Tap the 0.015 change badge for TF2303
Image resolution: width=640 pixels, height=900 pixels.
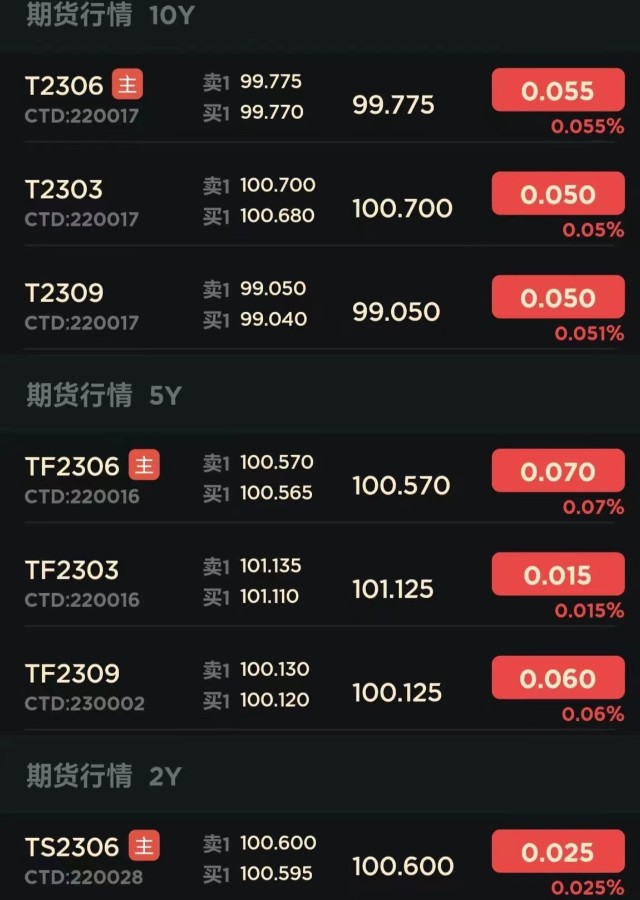557,575
